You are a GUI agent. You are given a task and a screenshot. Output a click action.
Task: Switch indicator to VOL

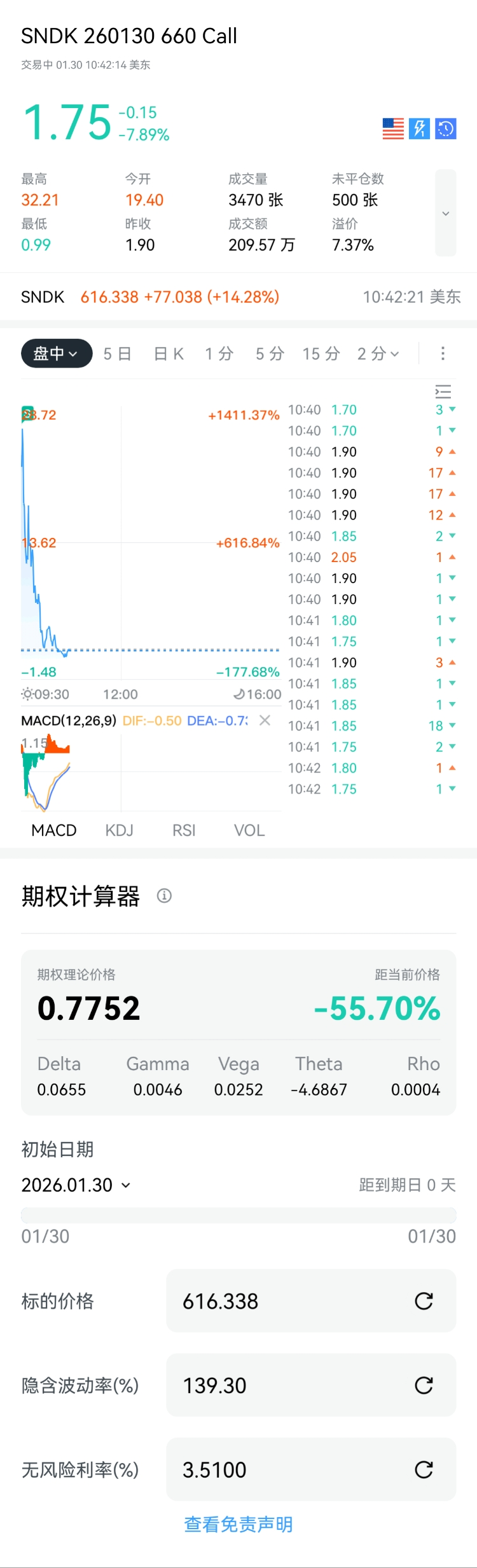click(x=249, y=830)
